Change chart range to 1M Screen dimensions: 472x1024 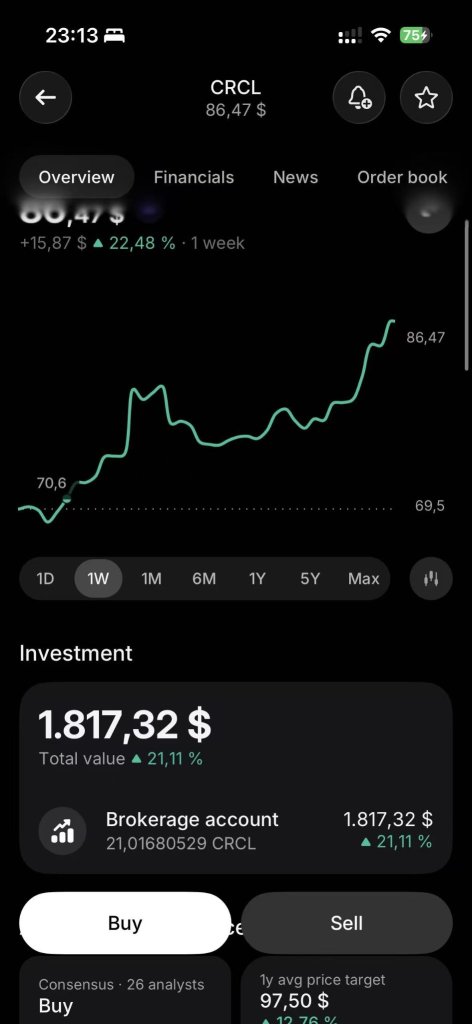point(151,579)
